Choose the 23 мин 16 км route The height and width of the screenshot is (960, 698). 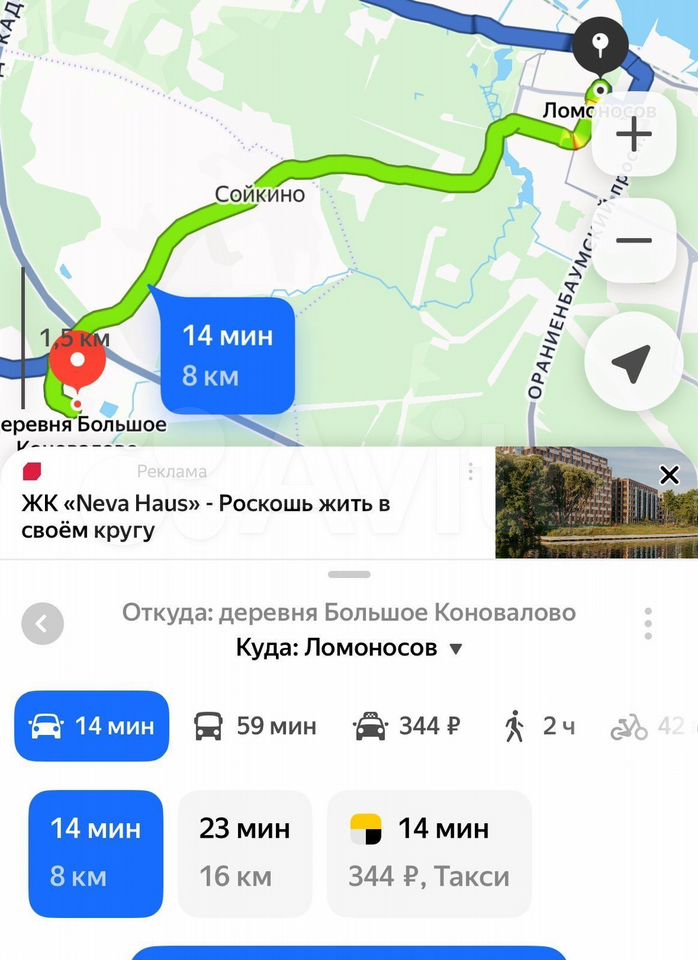tap(245, 853)
